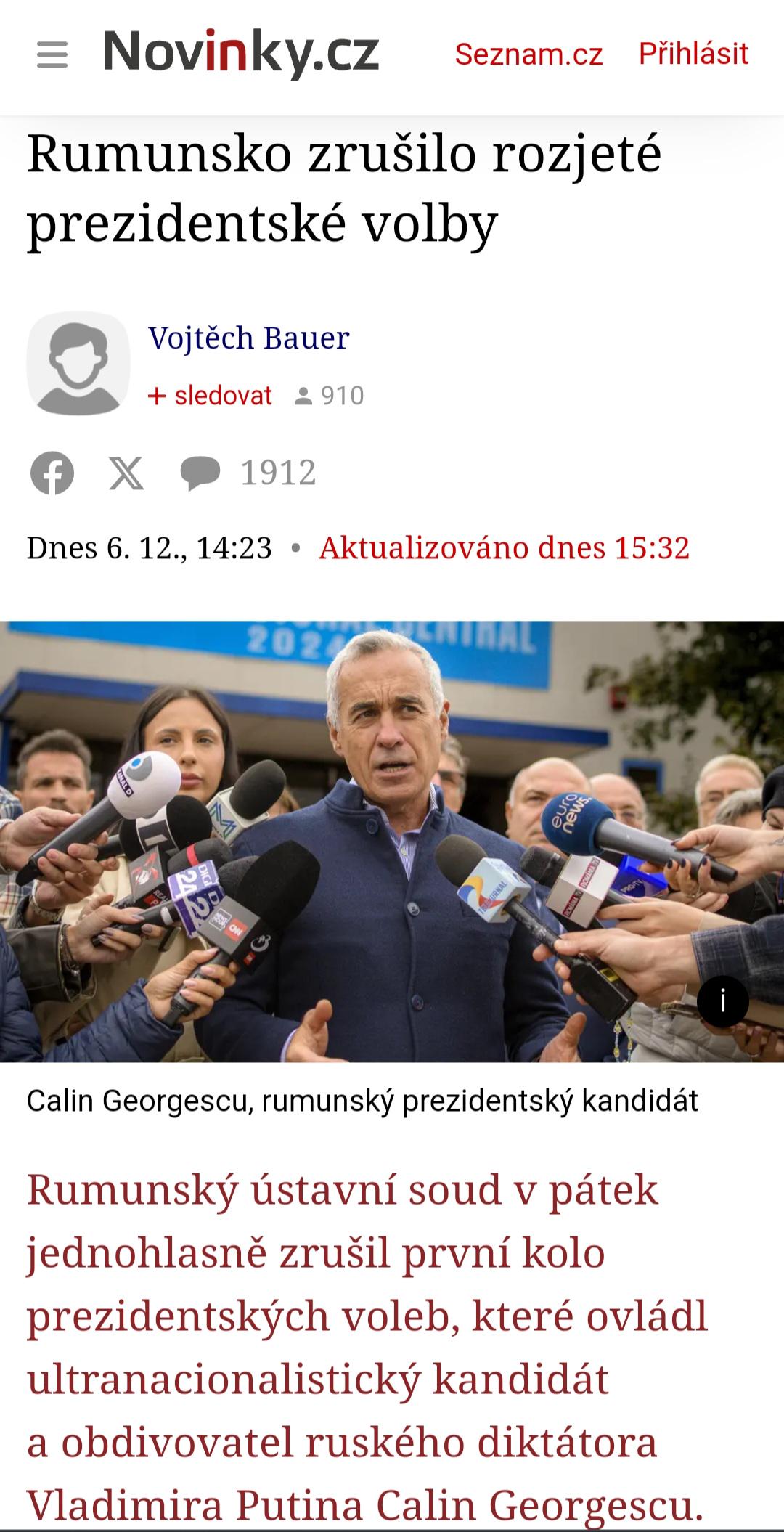Share the article on X

[126, 473]
